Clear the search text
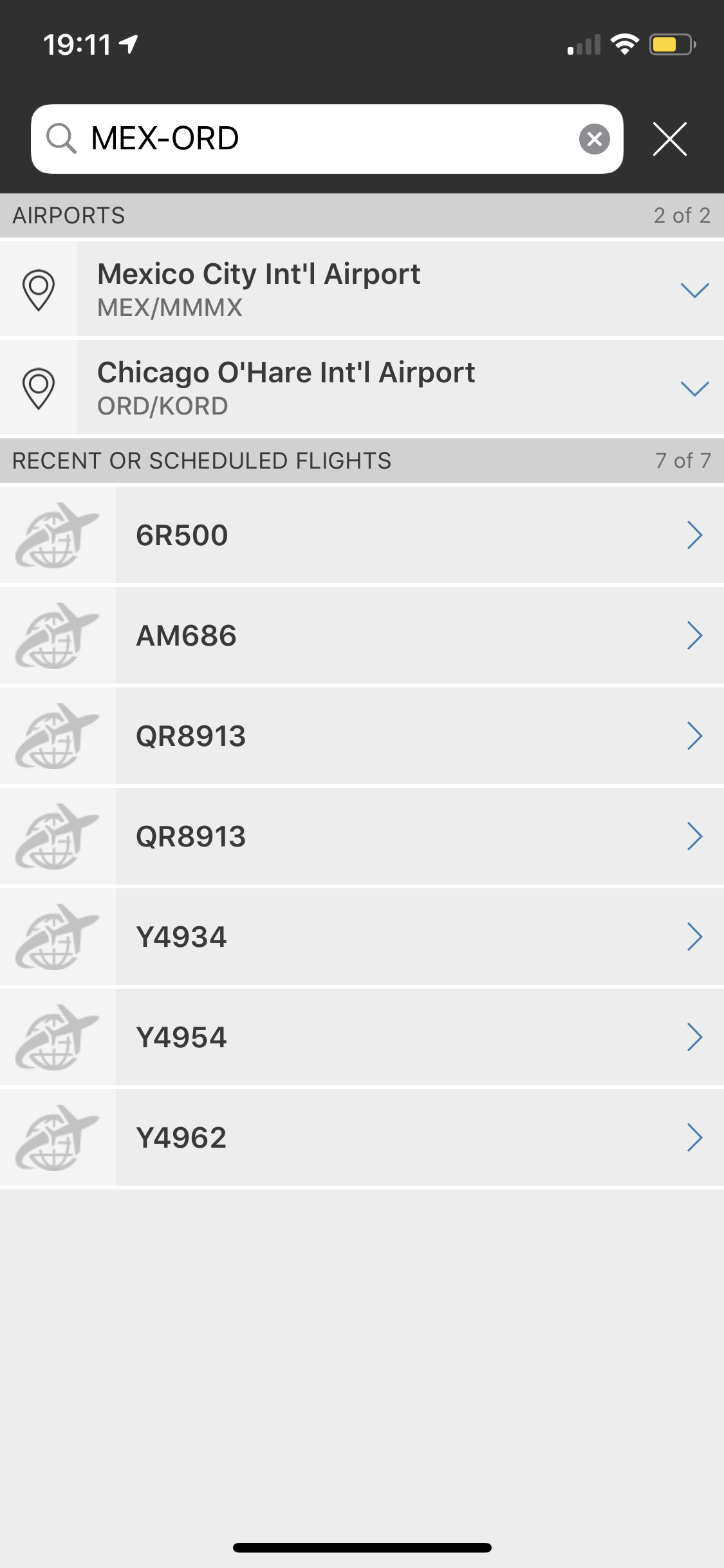This screenshot has width=724, height=1568. point(594,139)
